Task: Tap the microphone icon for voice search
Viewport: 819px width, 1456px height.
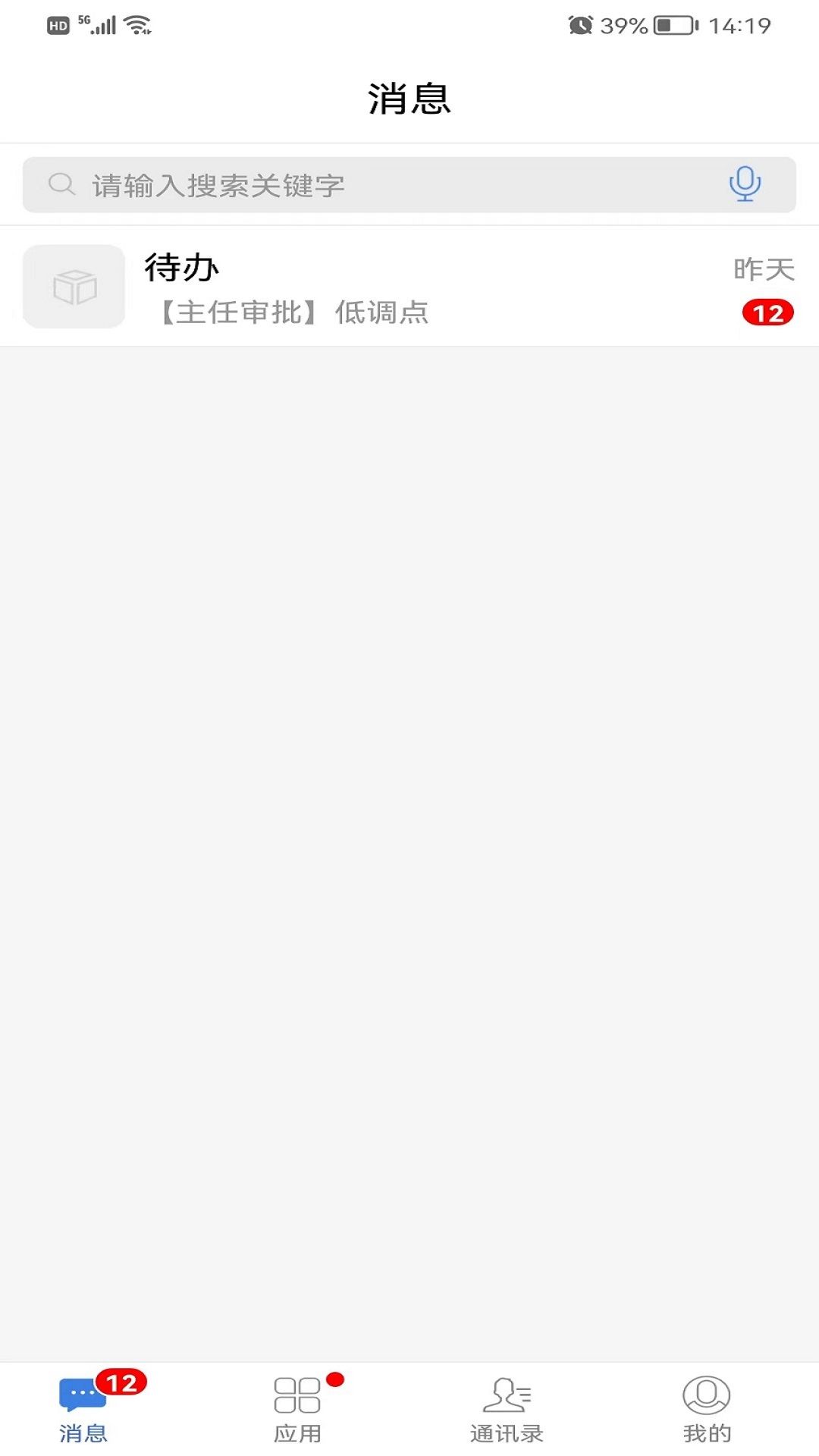Action: [745, 183]
